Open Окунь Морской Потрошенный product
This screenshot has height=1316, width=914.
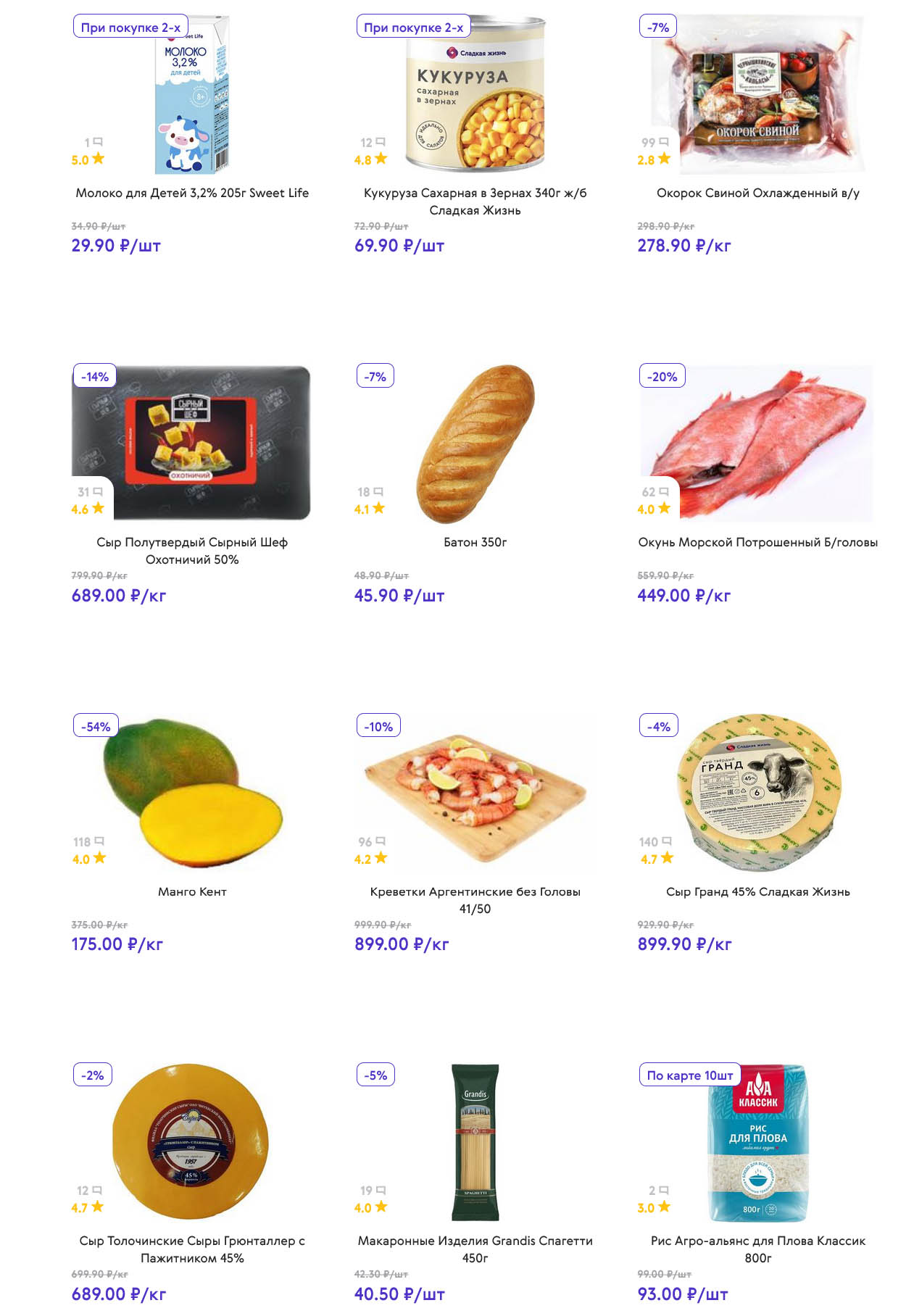point(757,542)
